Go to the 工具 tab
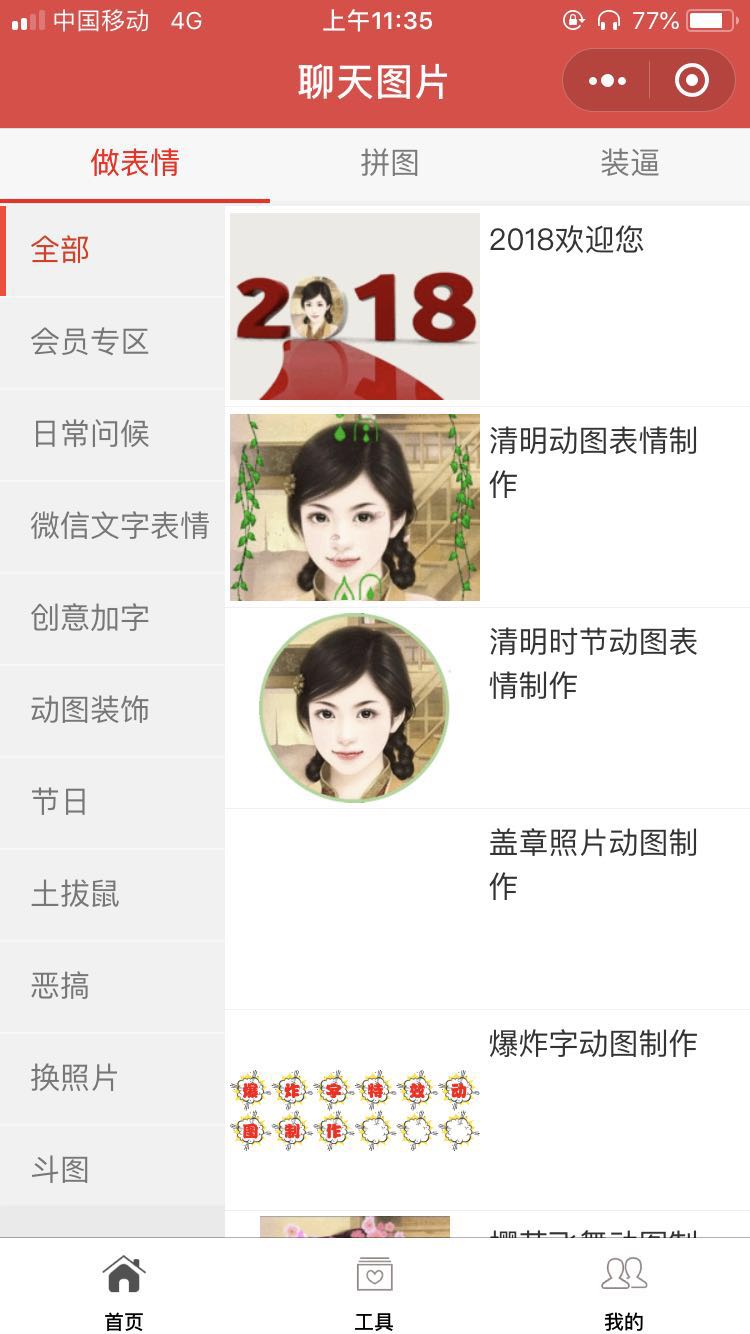The height and width of the screenshot is (1334, 750). point(374,1292)
